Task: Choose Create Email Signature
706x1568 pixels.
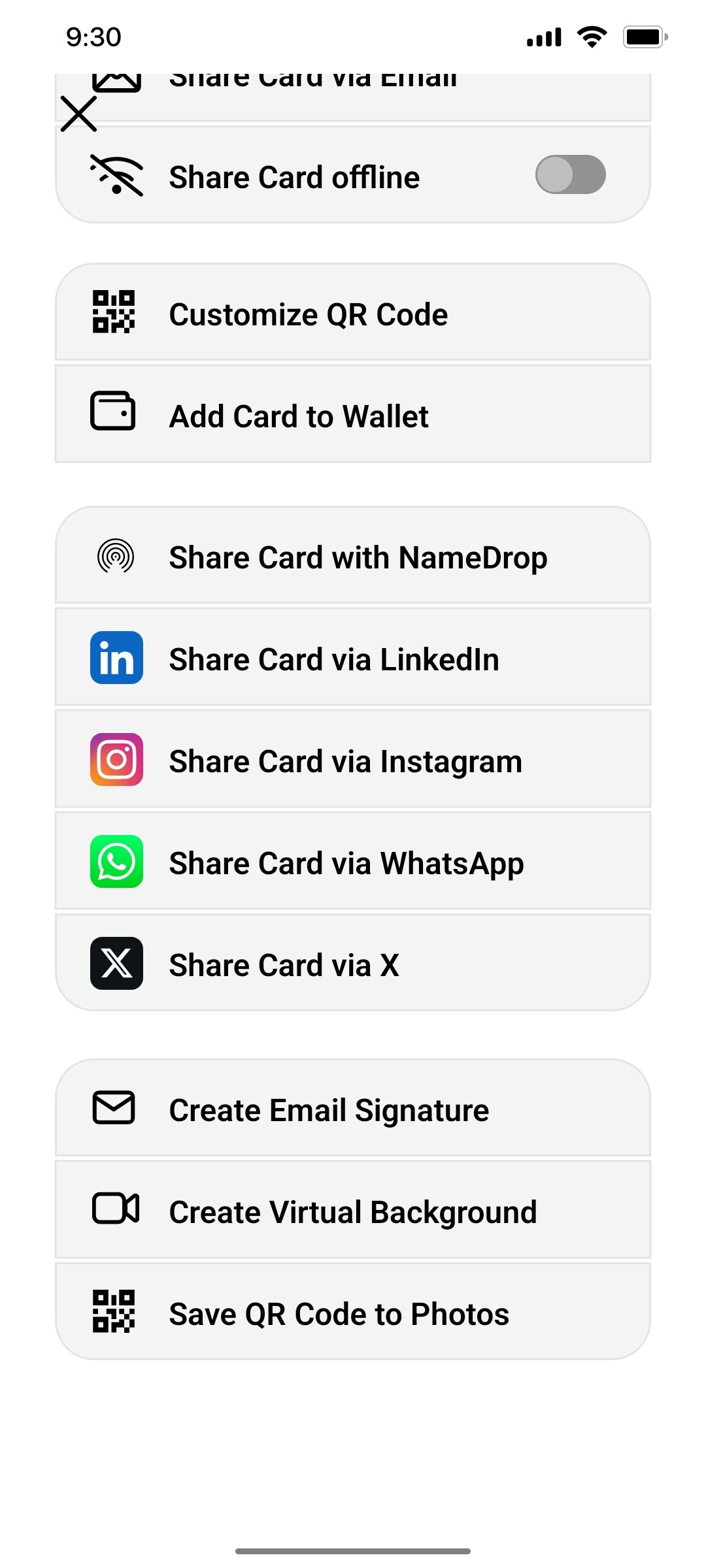Action: pos(353,1107)
